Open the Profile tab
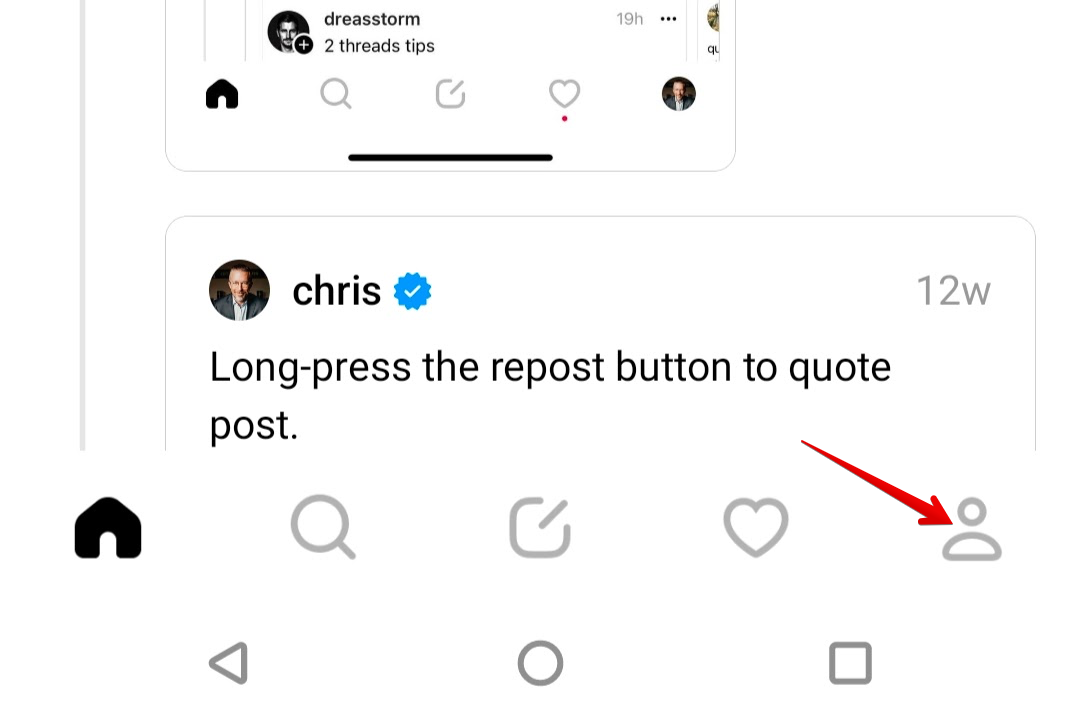Image resolution: width=1080 pixels, height=720 pixels. tap(972, 530)
